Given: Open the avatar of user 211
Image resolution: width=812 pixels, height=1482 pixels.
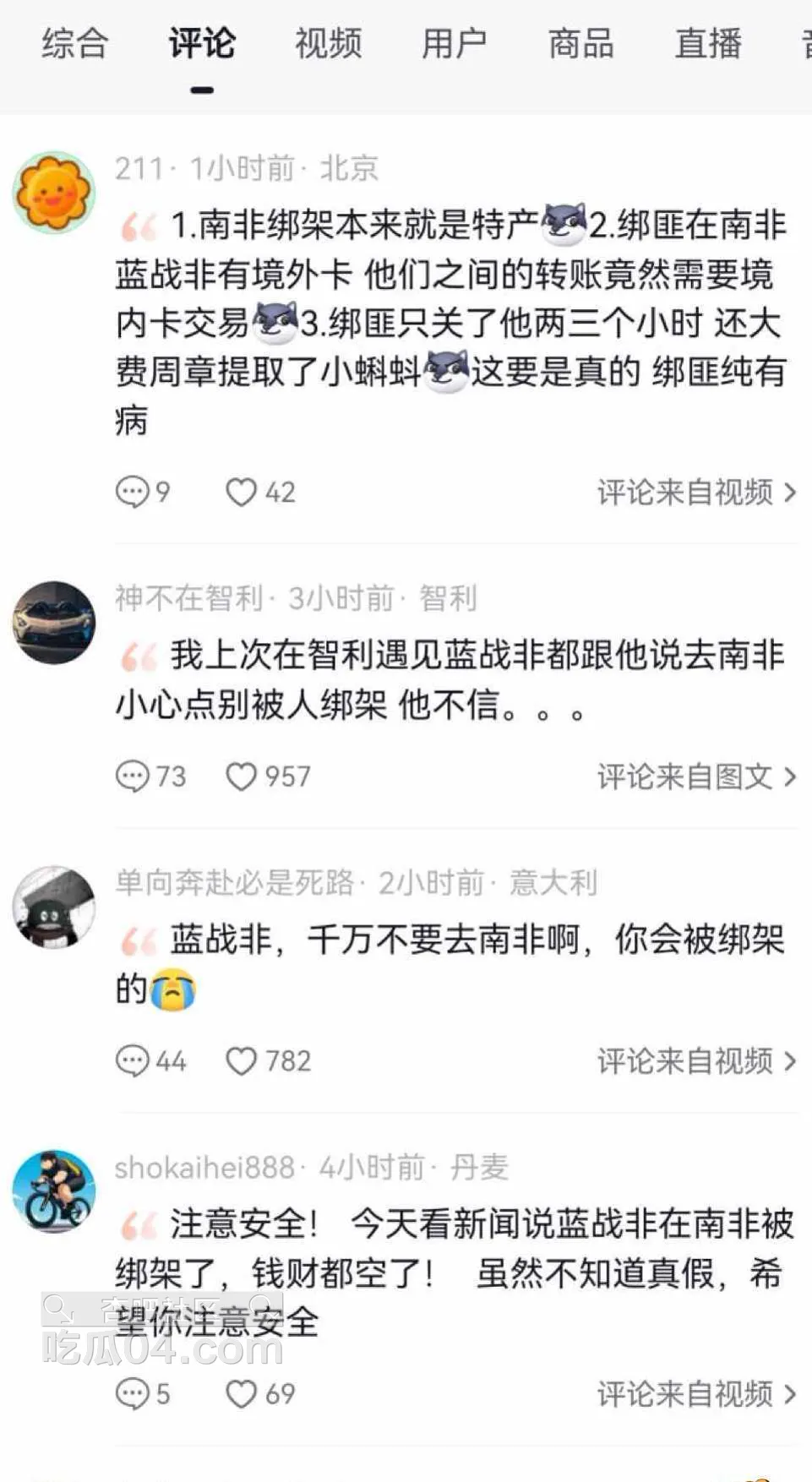Looking at the screenshot, I should 54,193.
